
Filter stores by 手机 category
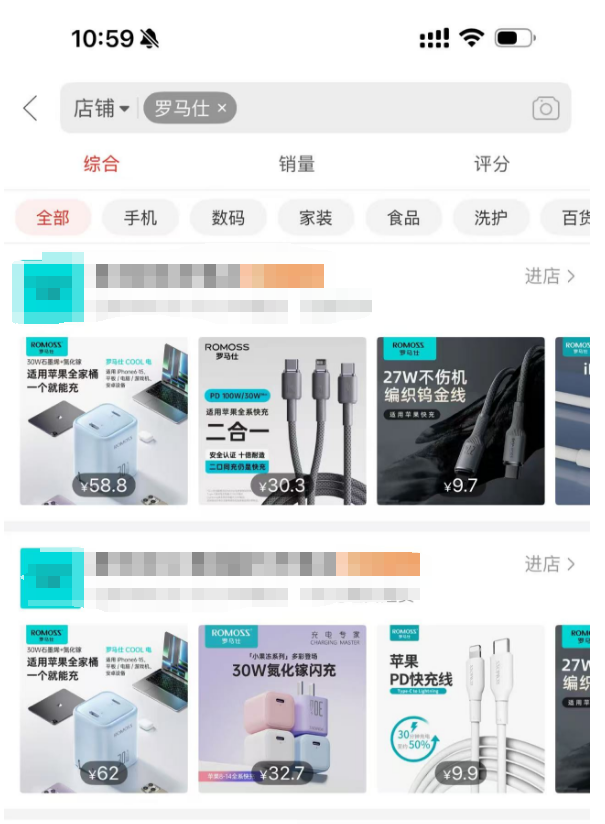(140, 217)
